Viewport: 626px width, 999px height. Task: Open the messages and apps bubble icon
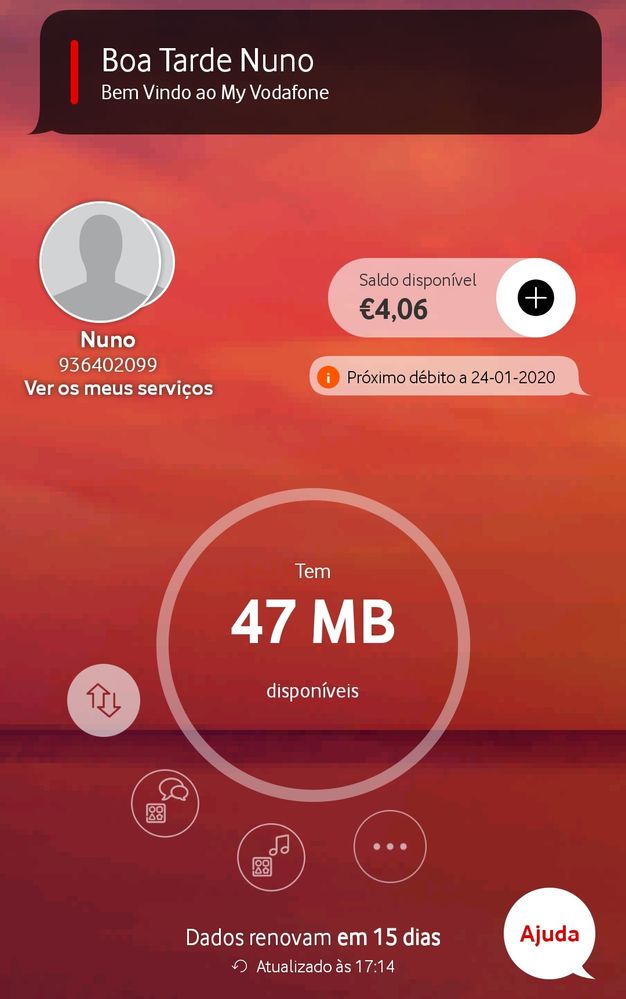[x=165, y=802]
